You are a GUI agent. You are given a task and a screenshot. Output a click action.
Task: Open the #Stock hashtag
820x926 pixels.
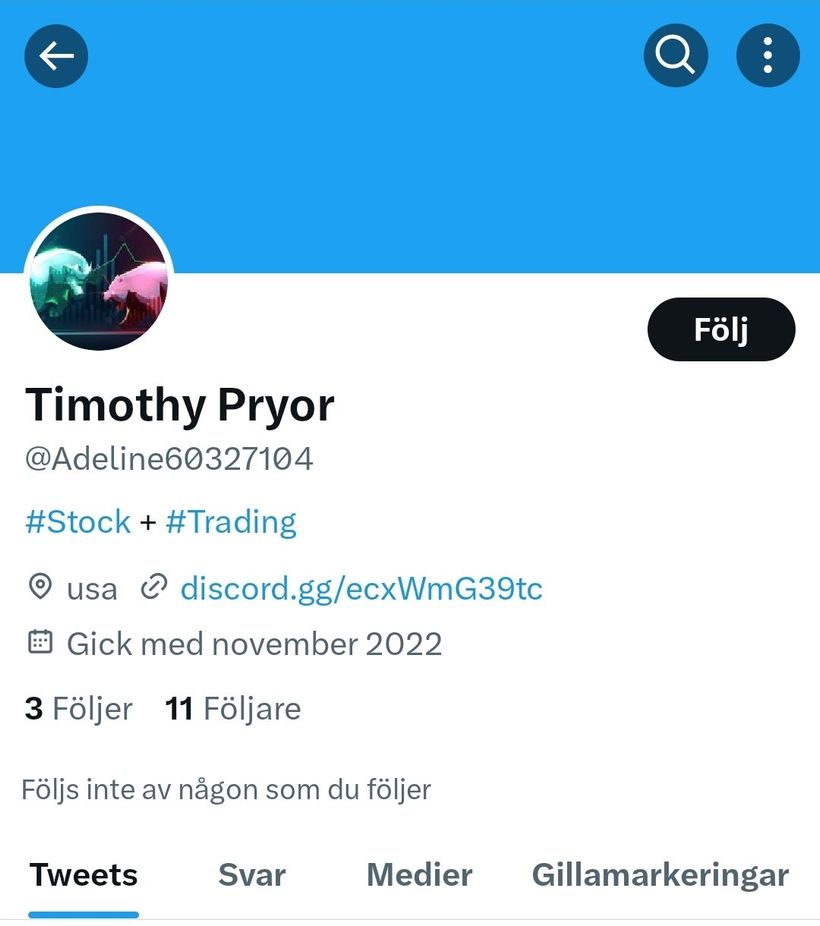pyautogui.click(x=78, y=522)
